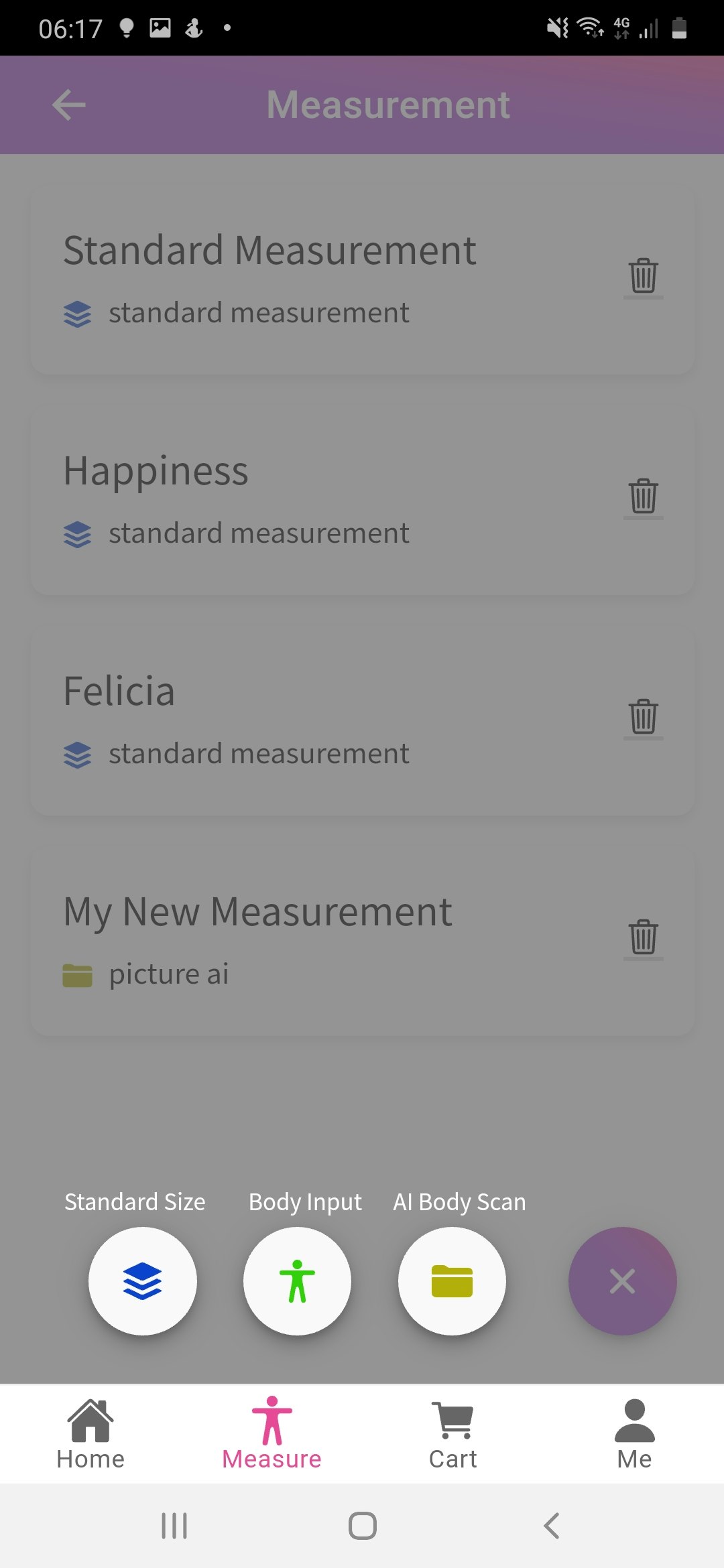
Task: Select the Body Input option
Action: point(297,1281)
